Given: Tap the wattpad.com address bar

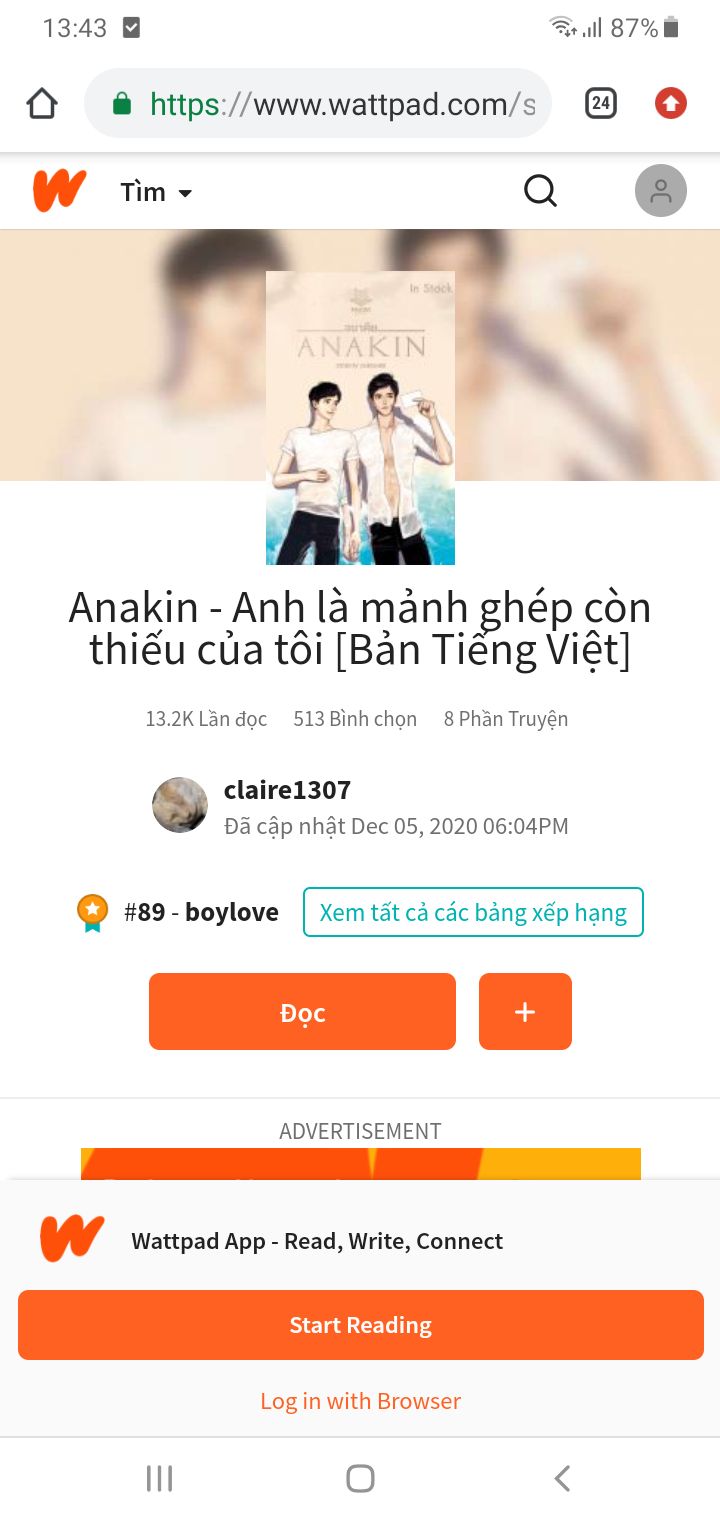Looking at the screenshot, I should coord(330,104).
